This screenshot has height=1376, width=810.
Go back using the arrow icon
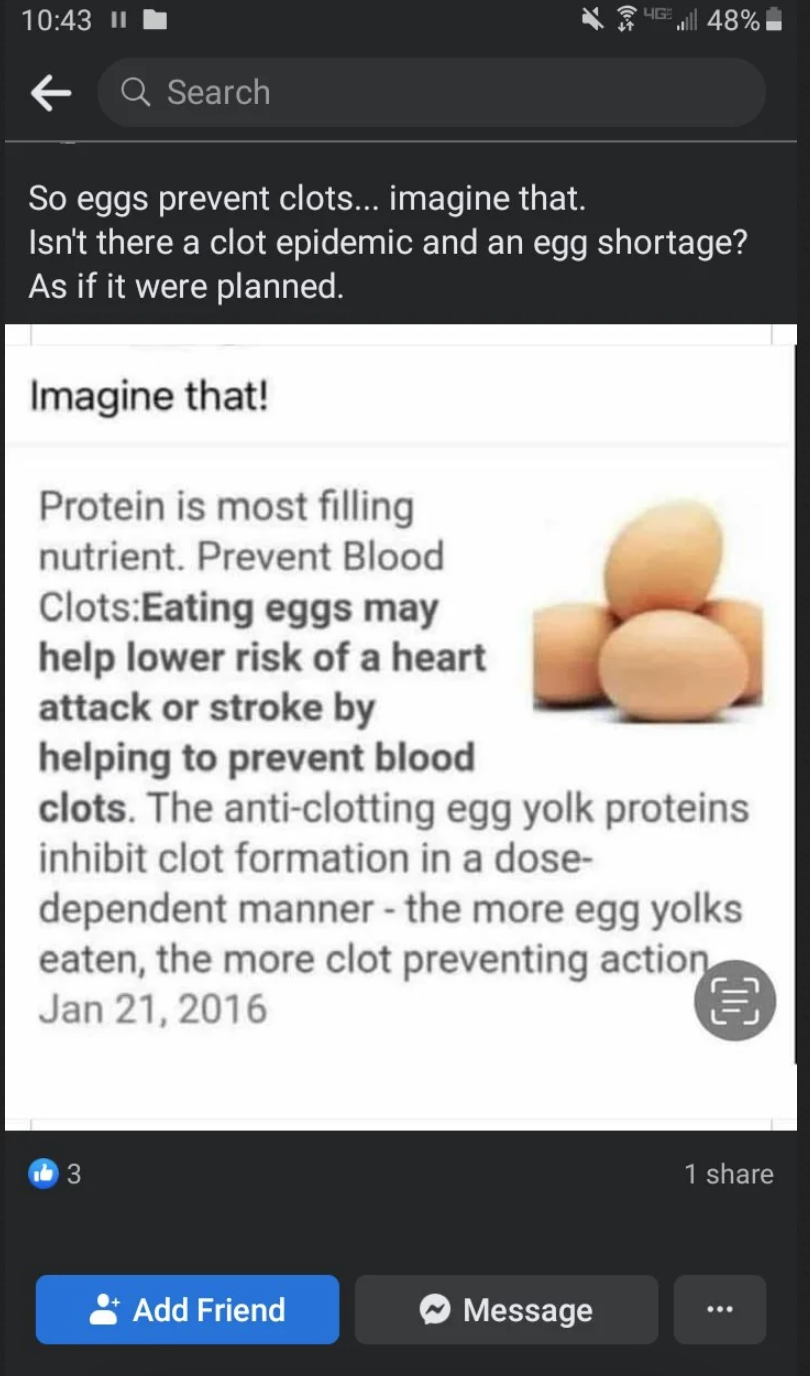point(50,93)
